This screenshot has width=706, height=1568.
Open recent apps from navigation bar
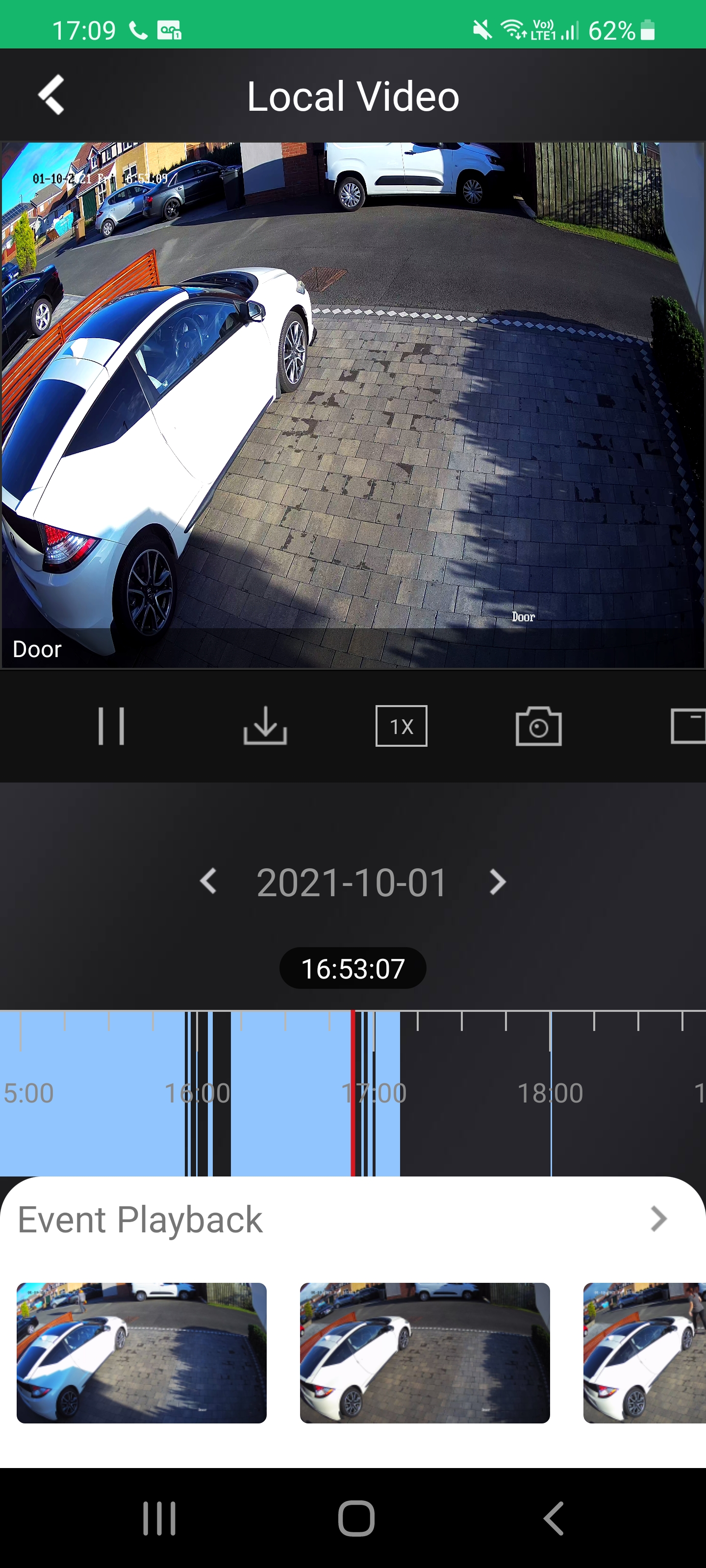click(x=160, y=1518)
